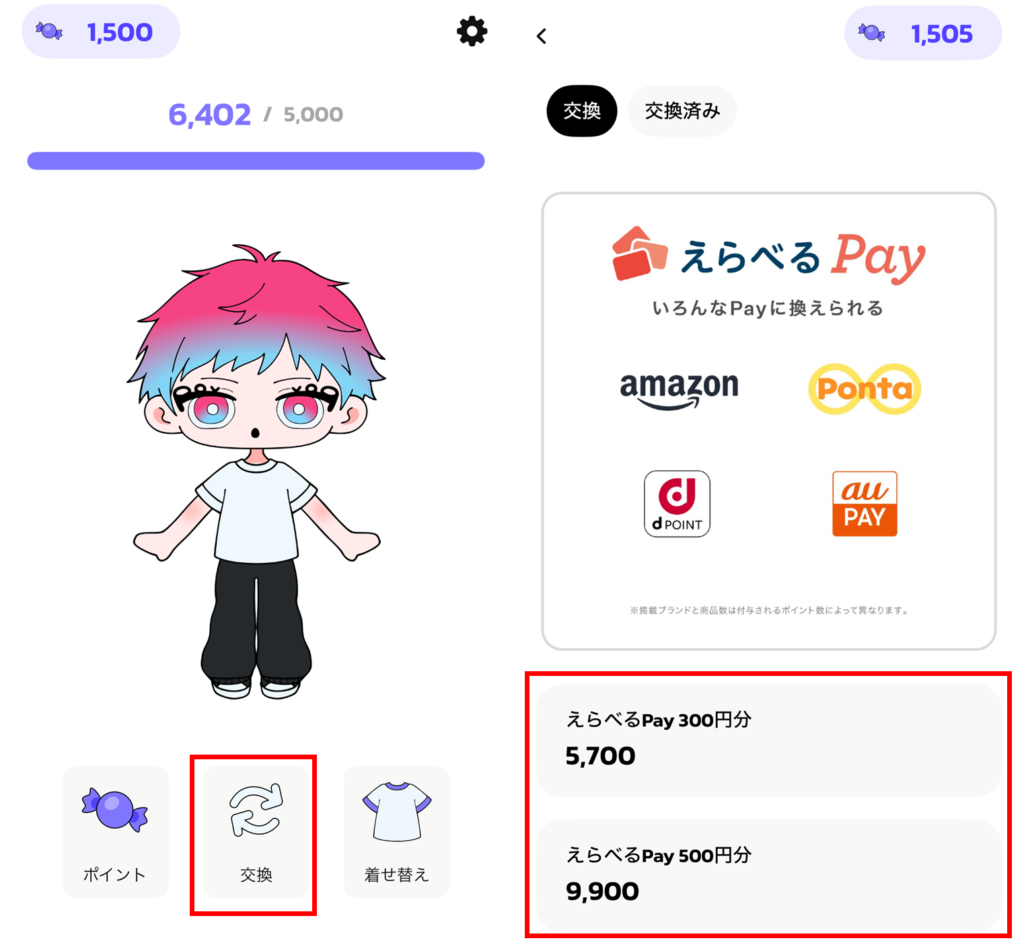Choose えらべるPay 300円分 for 5,700
Image resolution: width=1024 pixels, height=951 pixels.
tap(768, 740)
